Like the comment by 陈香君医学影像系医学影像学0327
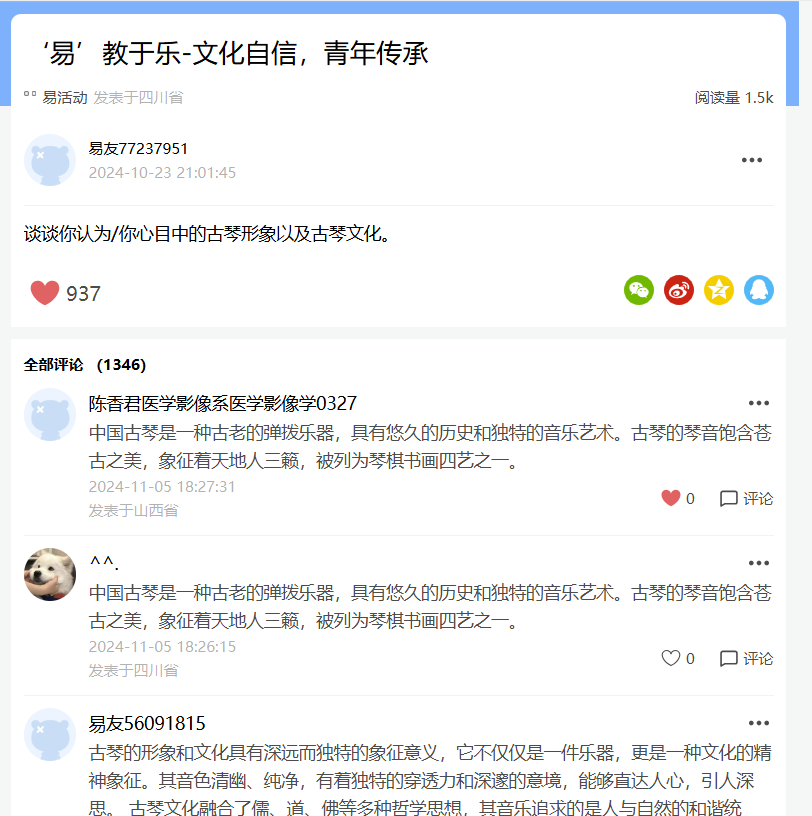This screenshot has height=816, width=812. (x=671, y=498)
